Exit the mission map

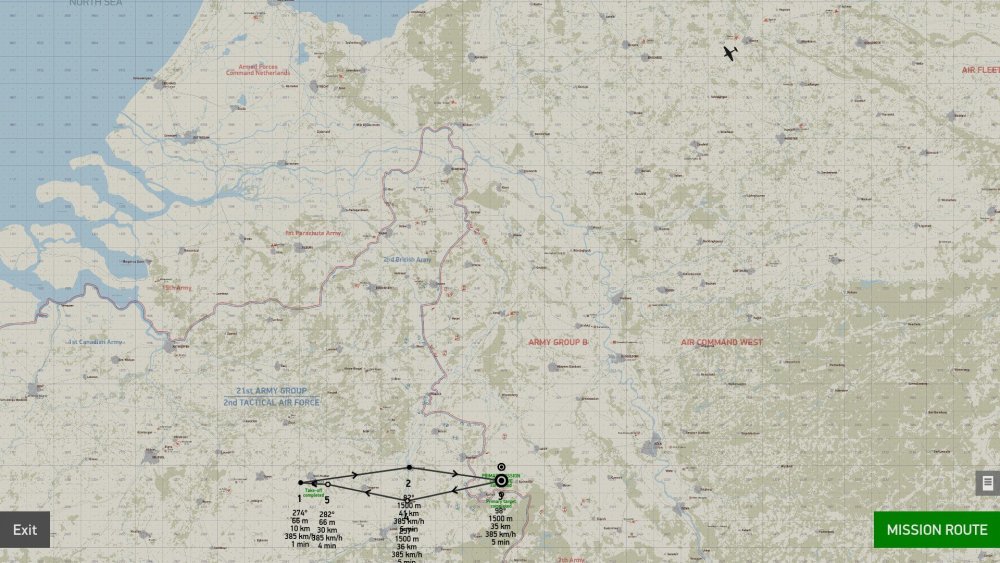tap(25, 530)
